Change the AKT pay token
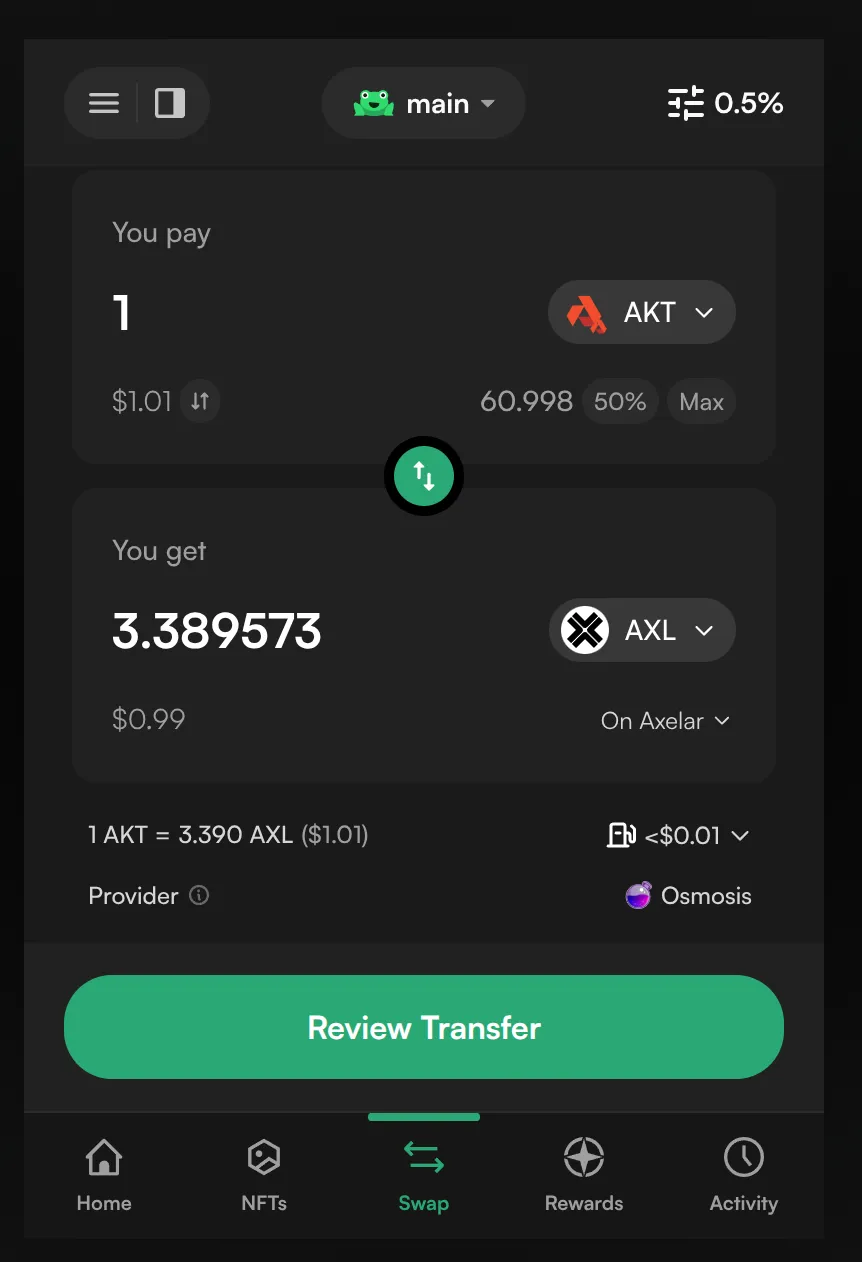This screenshot has width=862, height=1262. [642, 313]
